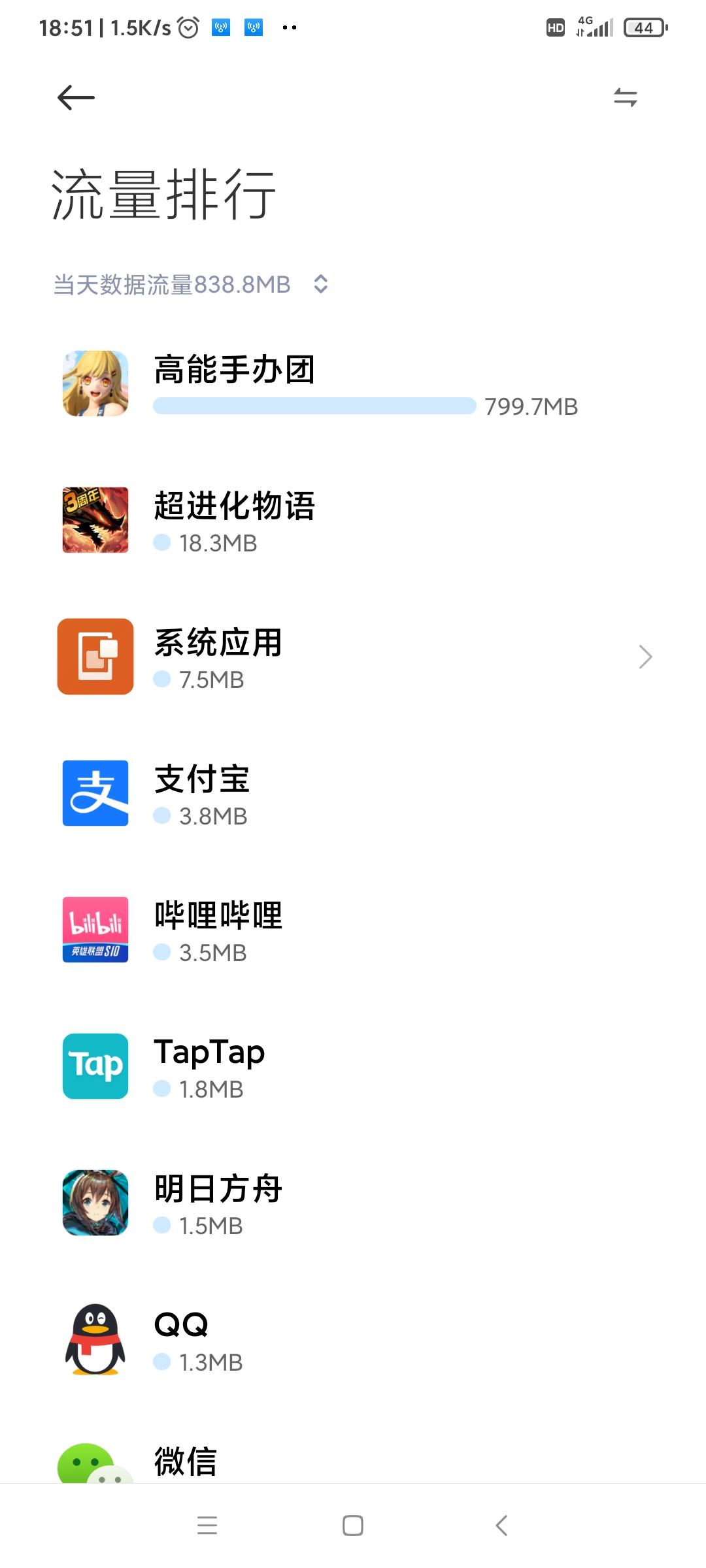
Task: Open 明日方舟 data usage details
Action: tap(353, 1203)
